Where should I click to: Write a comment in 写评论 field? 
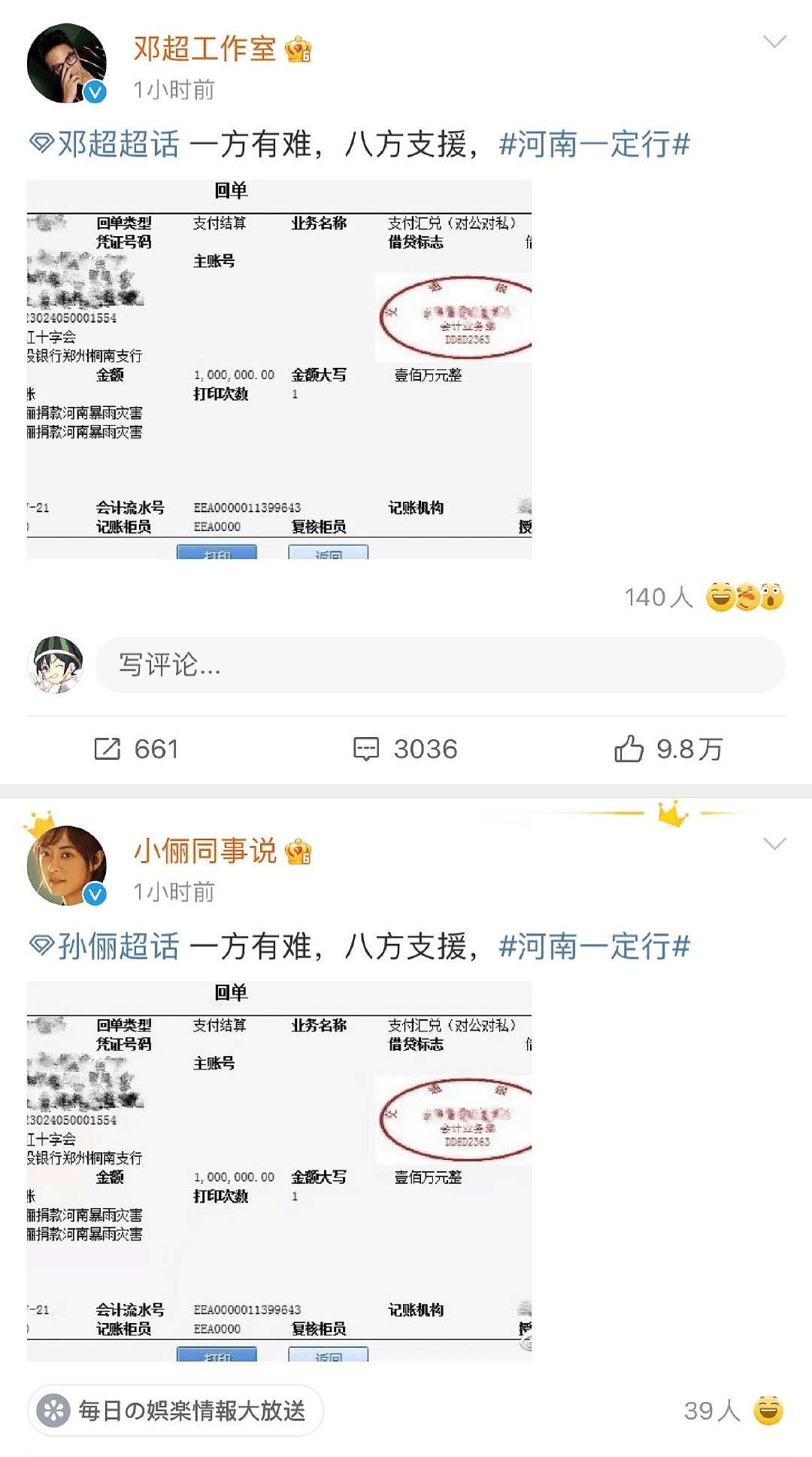click(441, 665)
